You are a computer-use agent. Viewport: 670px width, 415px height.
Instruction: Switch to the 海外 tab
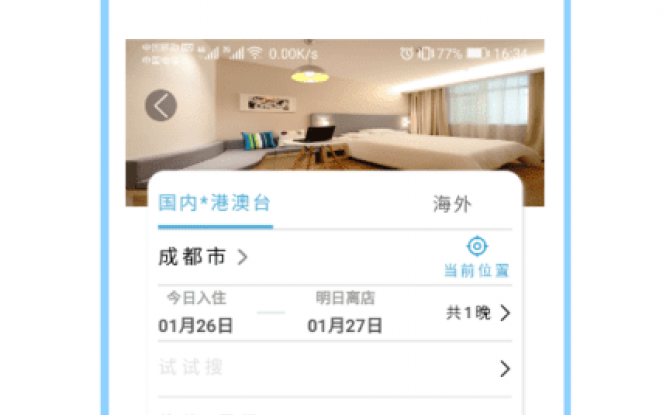[x=451, y=204]
